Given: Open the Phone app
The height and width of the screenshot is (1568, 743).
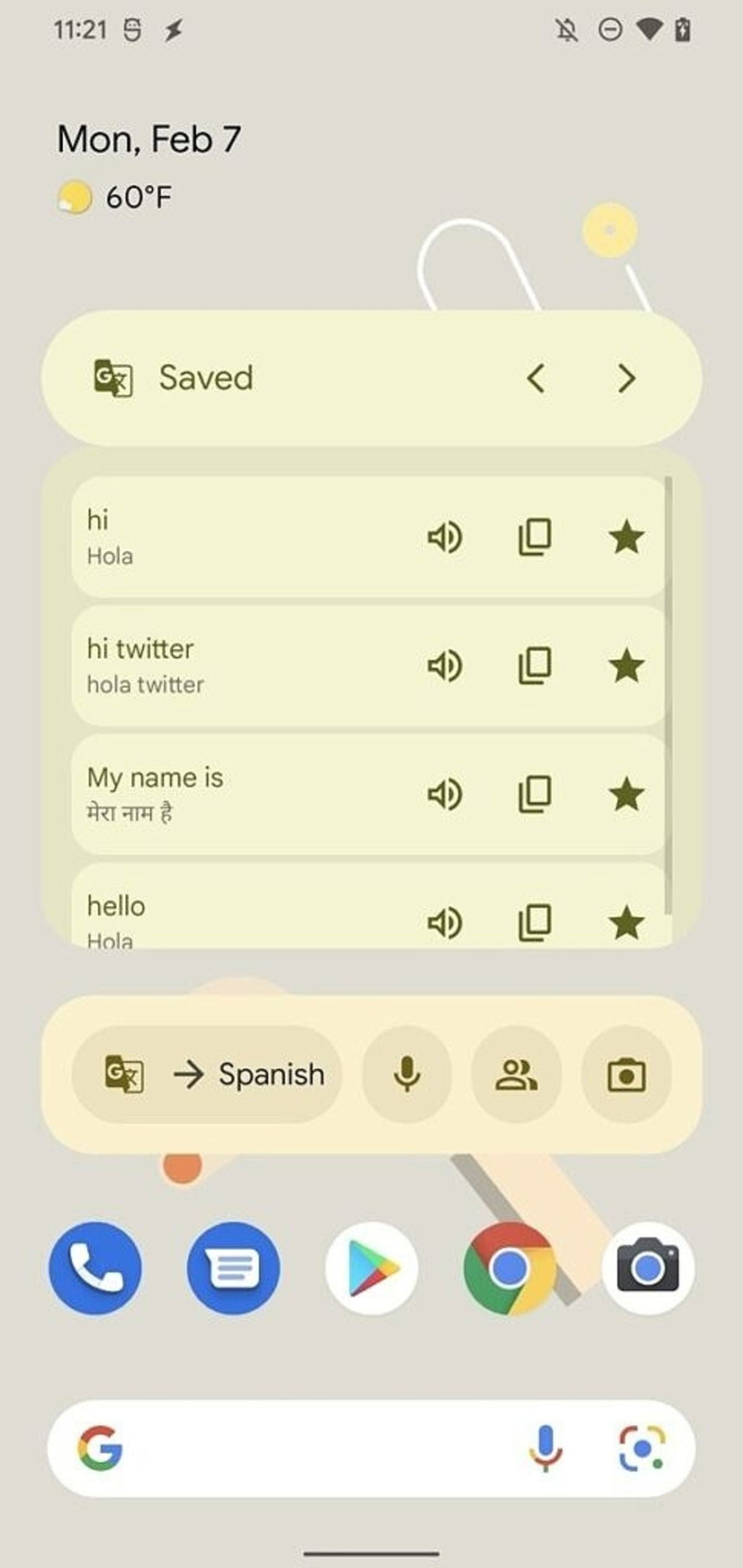Looking at the screenshot, I should (95, 1268).
